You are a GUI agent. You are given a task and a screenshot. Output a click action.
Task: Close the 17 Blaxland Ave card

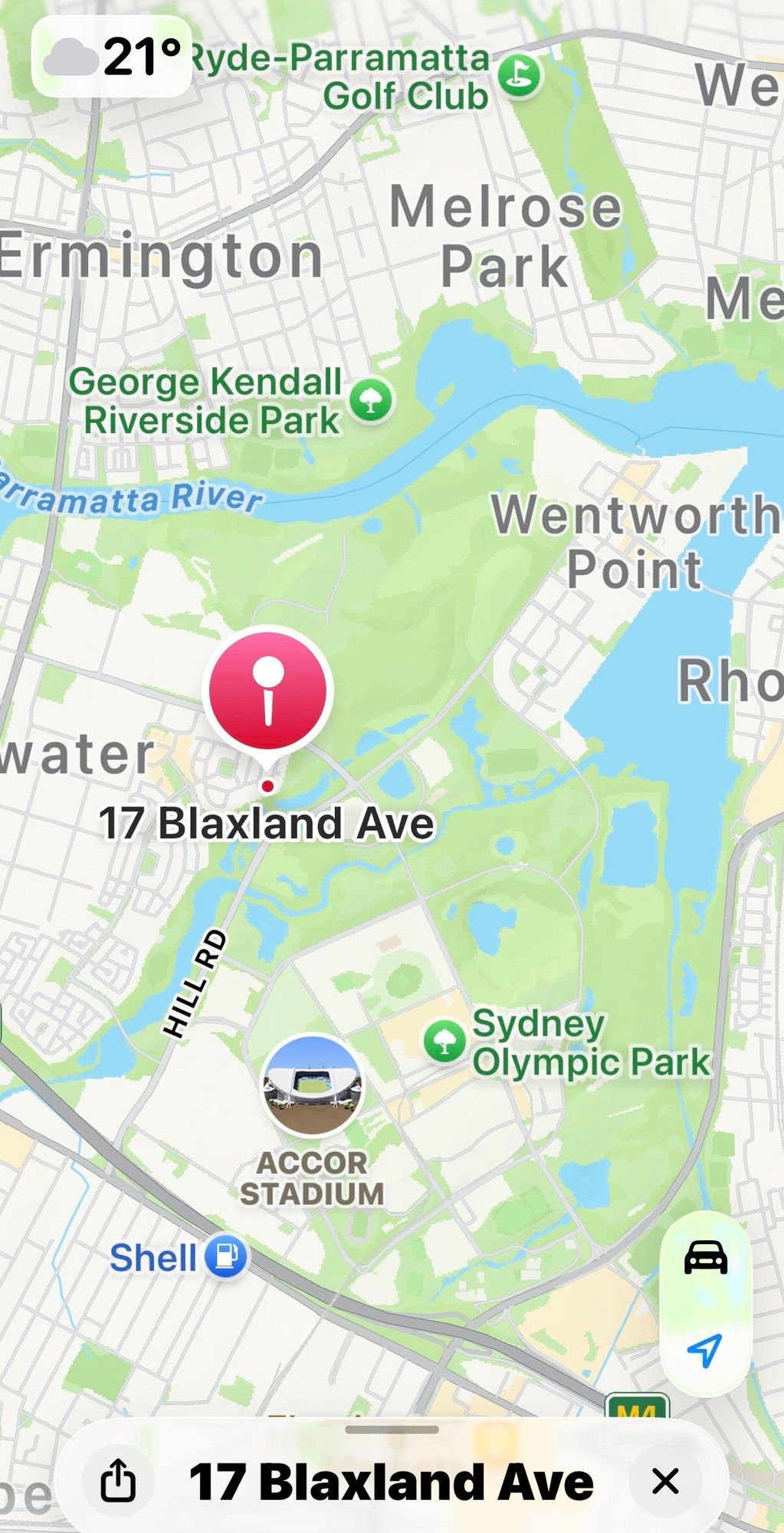[x=665, y=1481]
